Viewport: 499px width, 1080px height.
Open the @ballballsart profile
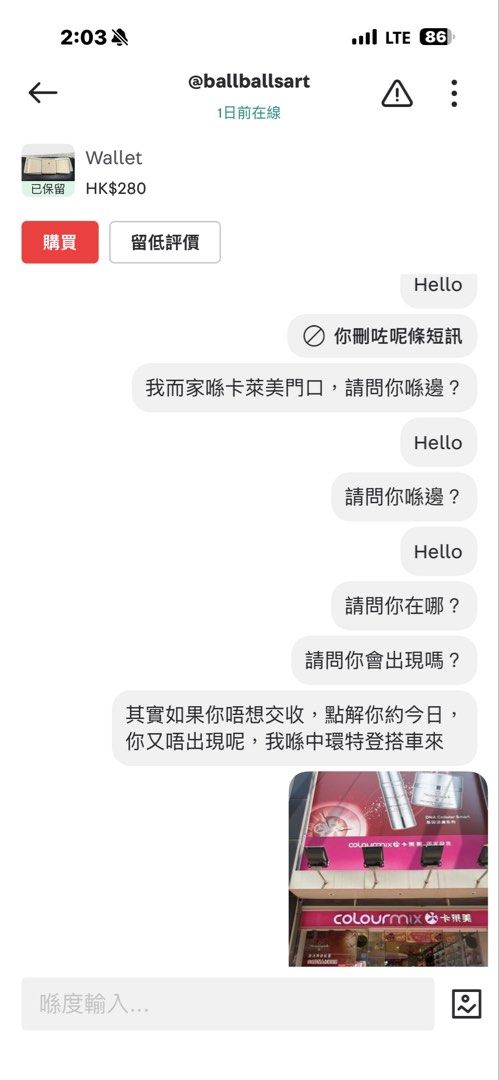(x=249, y=81)
